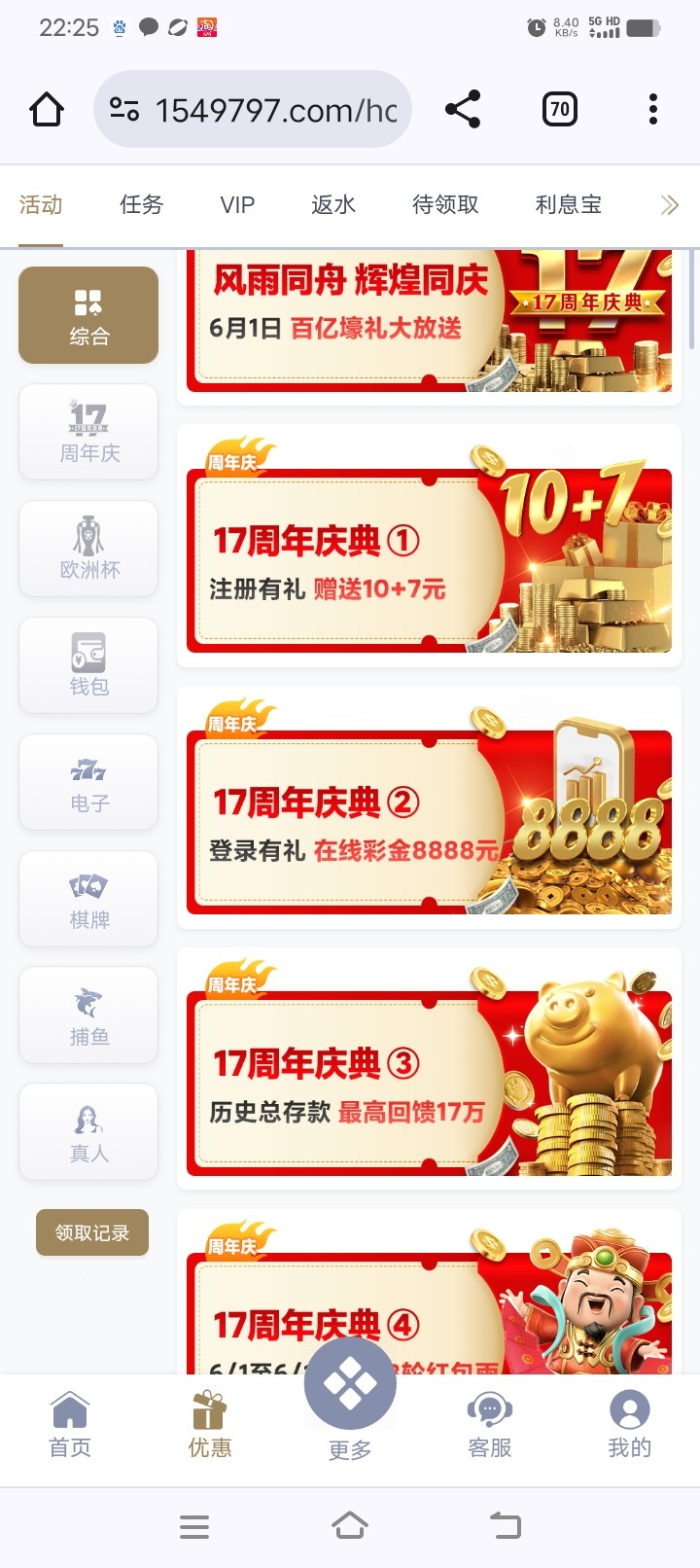Switch to the VIP tab
This screenshot has width=700, height=1568.
pos(237,205)
